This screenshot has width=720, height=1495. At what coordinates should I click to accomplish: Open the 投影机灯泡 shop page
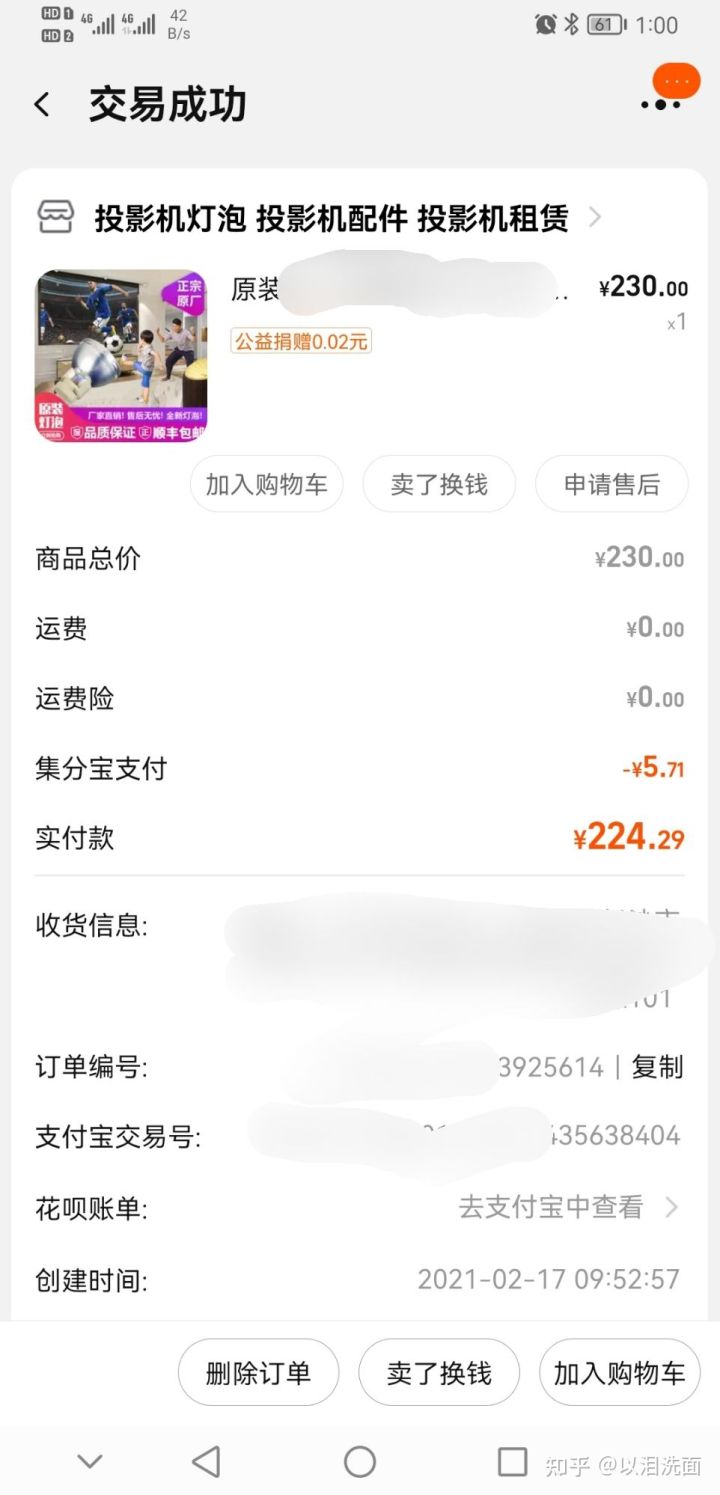[330, 217]
